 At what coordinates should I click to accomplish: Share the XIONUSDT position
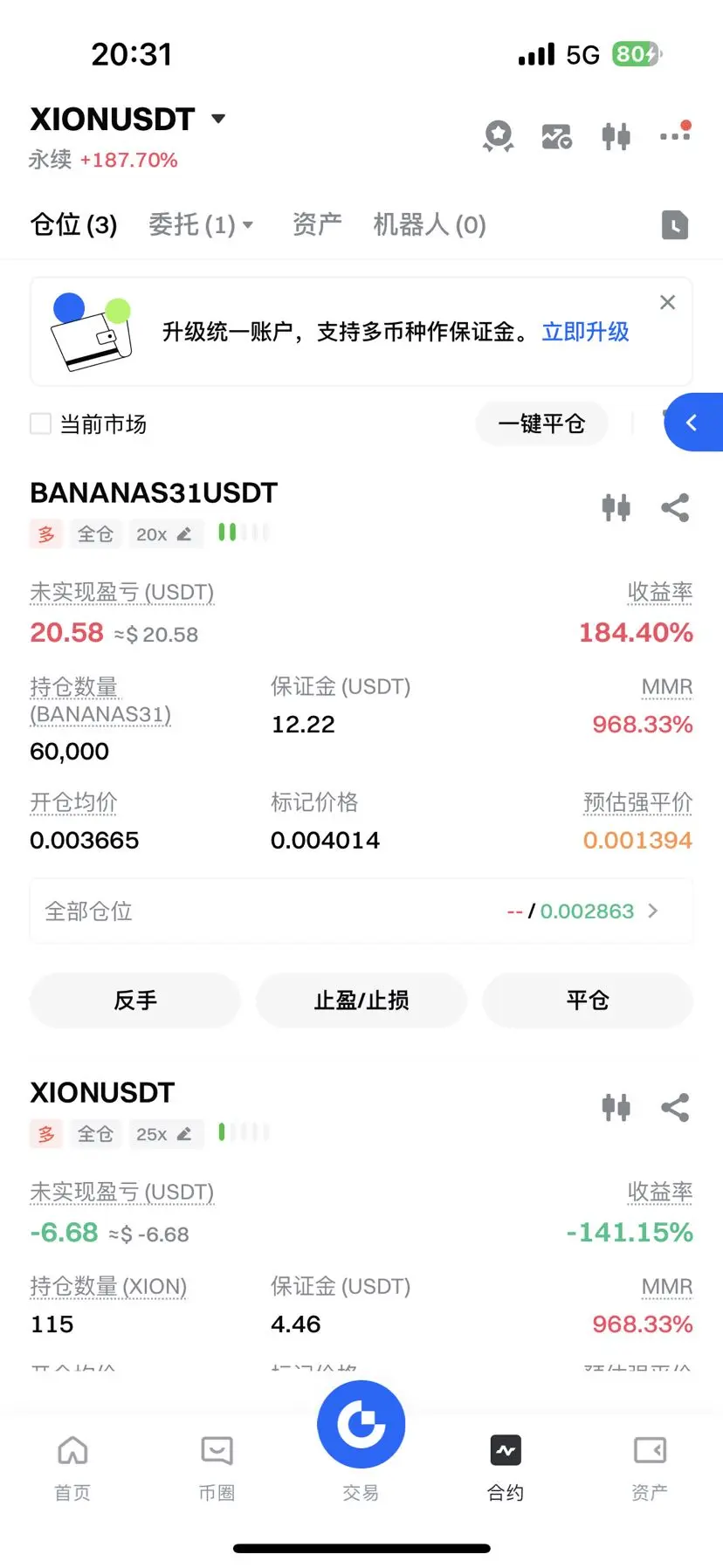(x=675, y=1108)
